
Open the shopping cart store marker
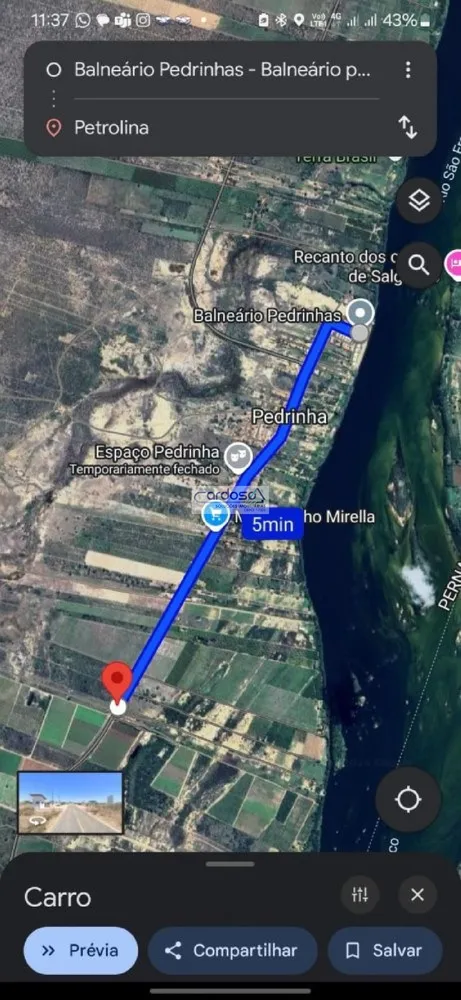216,515
